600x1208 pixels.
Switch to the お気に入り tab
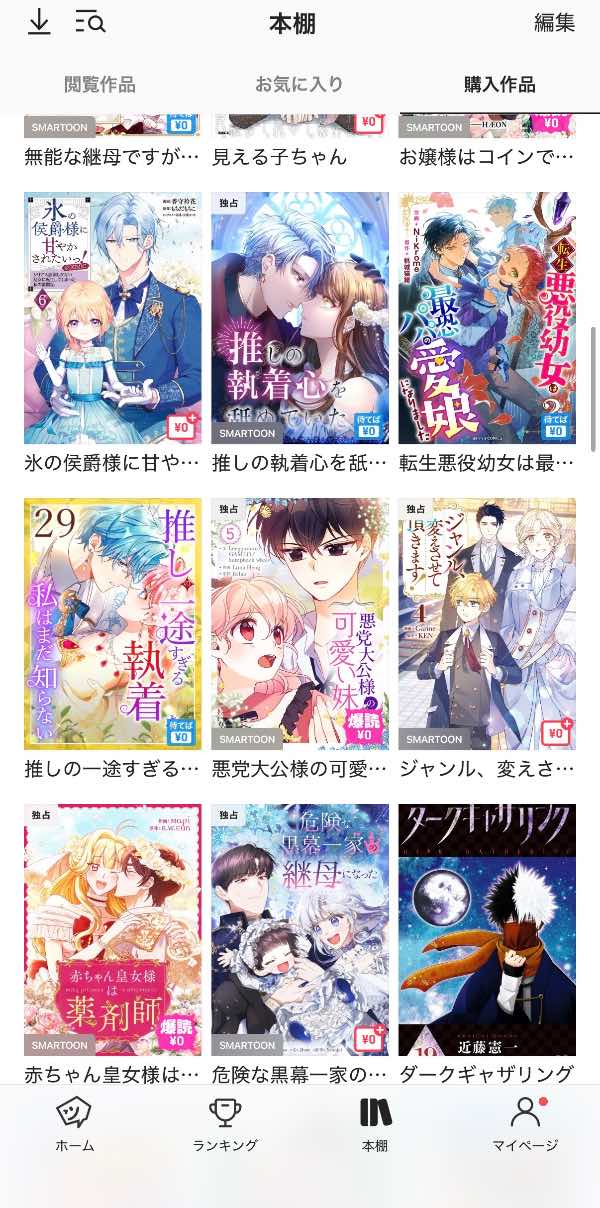(x=299, y=84)
